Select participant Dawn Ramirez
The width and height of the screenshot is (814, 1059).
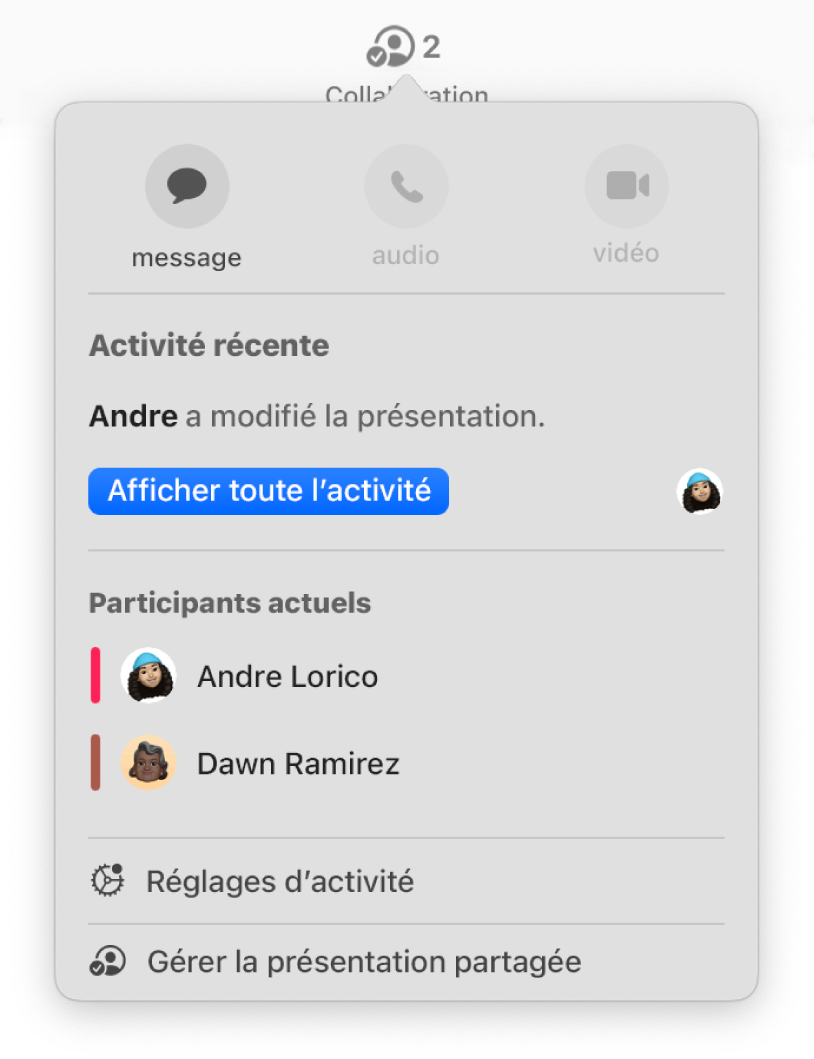[x=297, y=764]
